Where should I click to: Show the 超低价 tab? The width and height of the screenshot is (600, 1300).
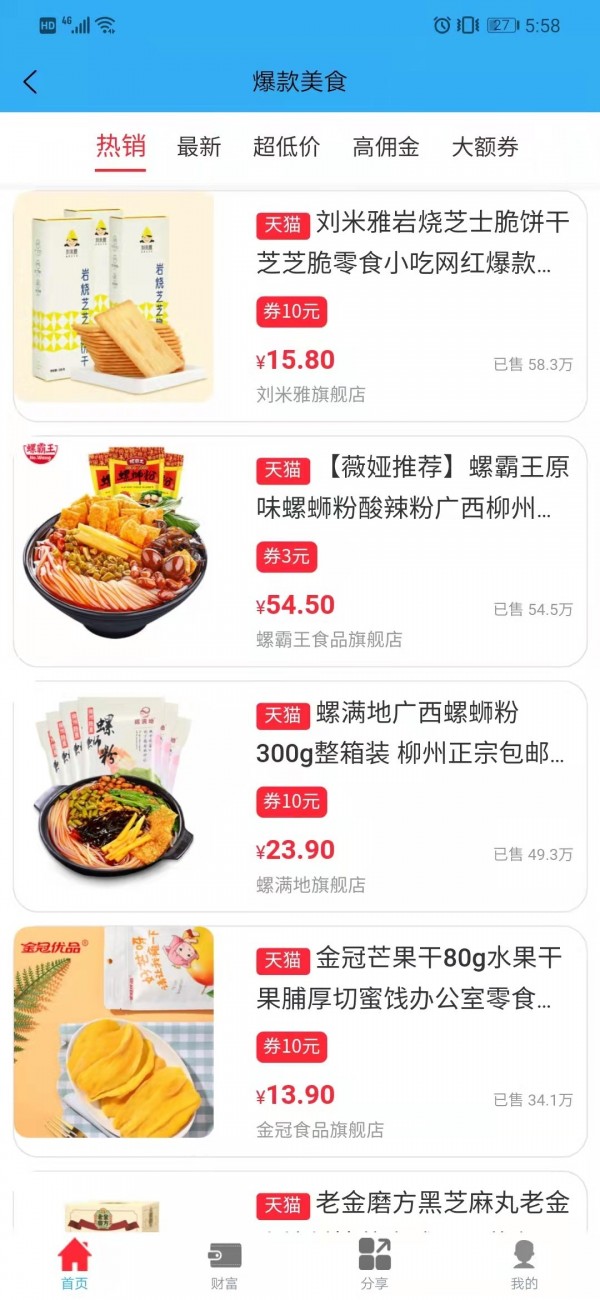click(x=286, y=147)
